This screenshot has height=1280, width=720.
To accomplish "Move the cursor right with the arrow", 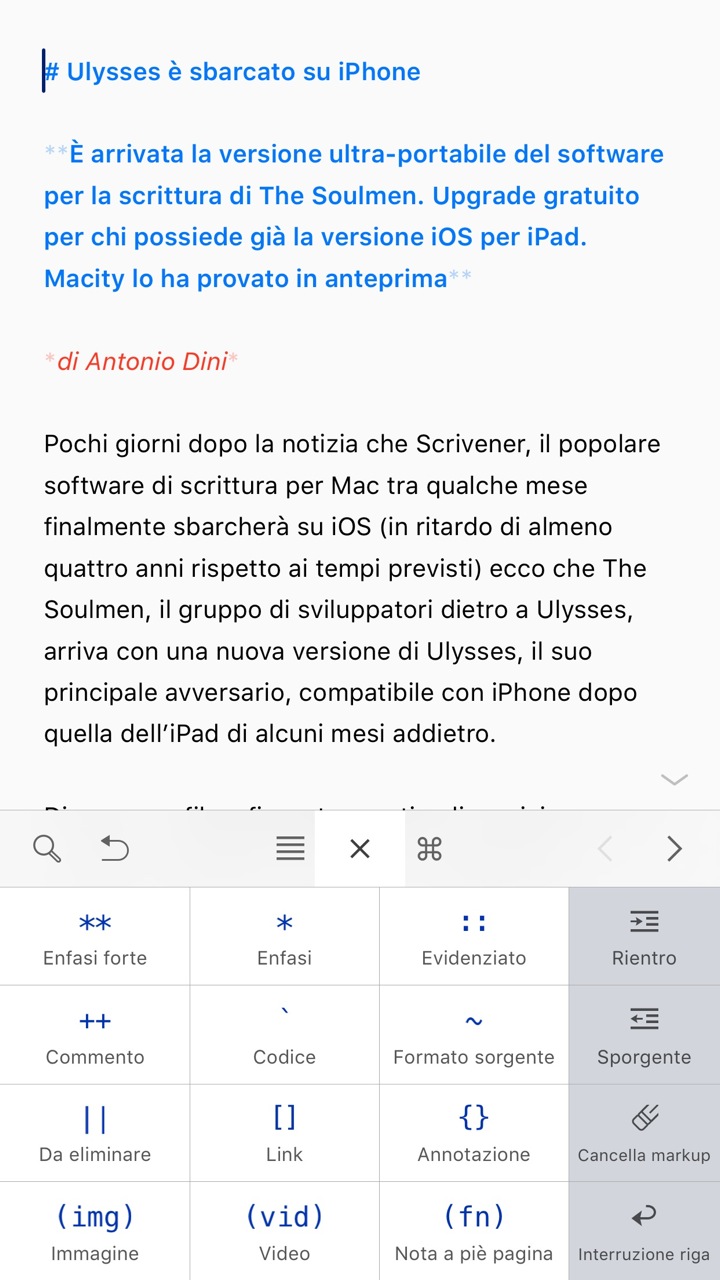I will pos(674,849).
